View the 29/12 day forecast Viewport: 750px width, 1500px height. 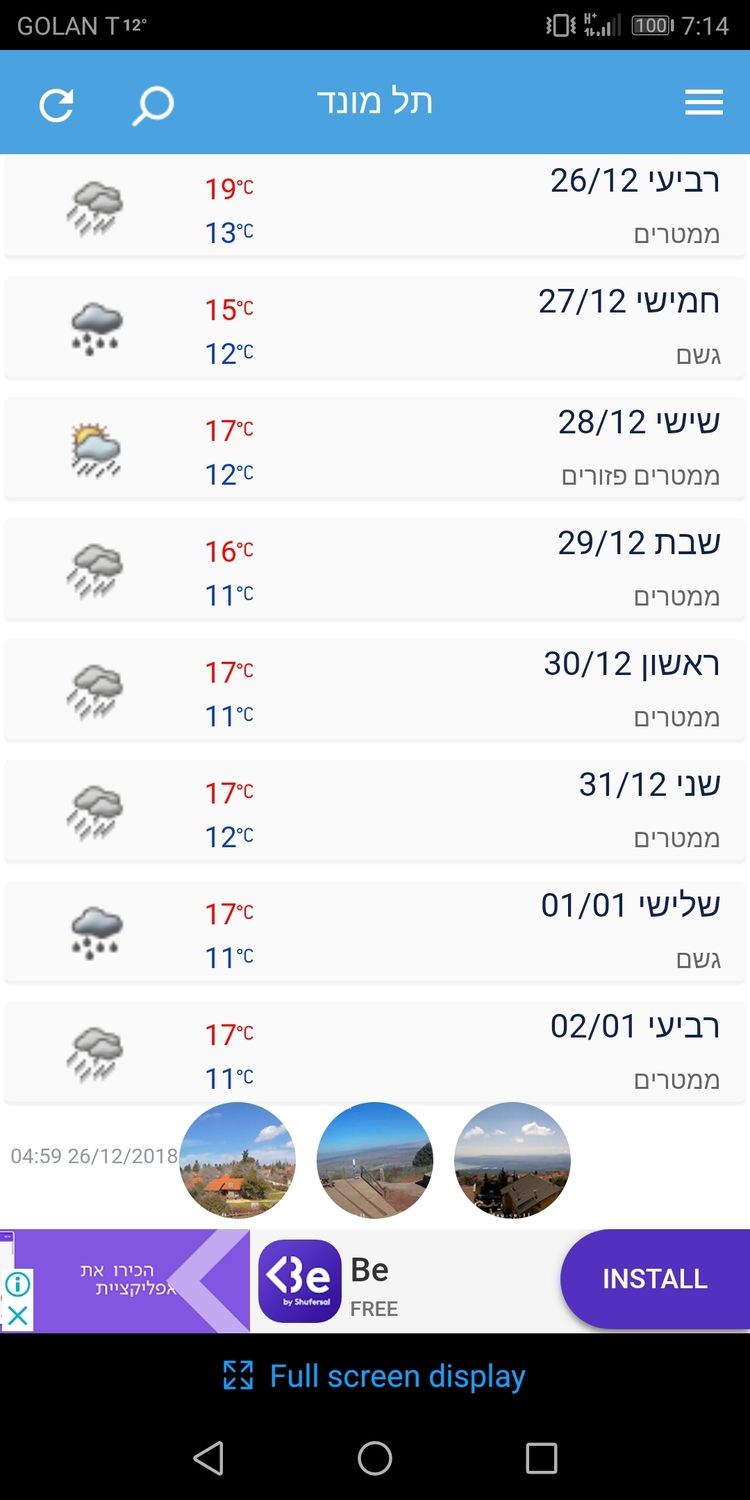click(375, 569)
